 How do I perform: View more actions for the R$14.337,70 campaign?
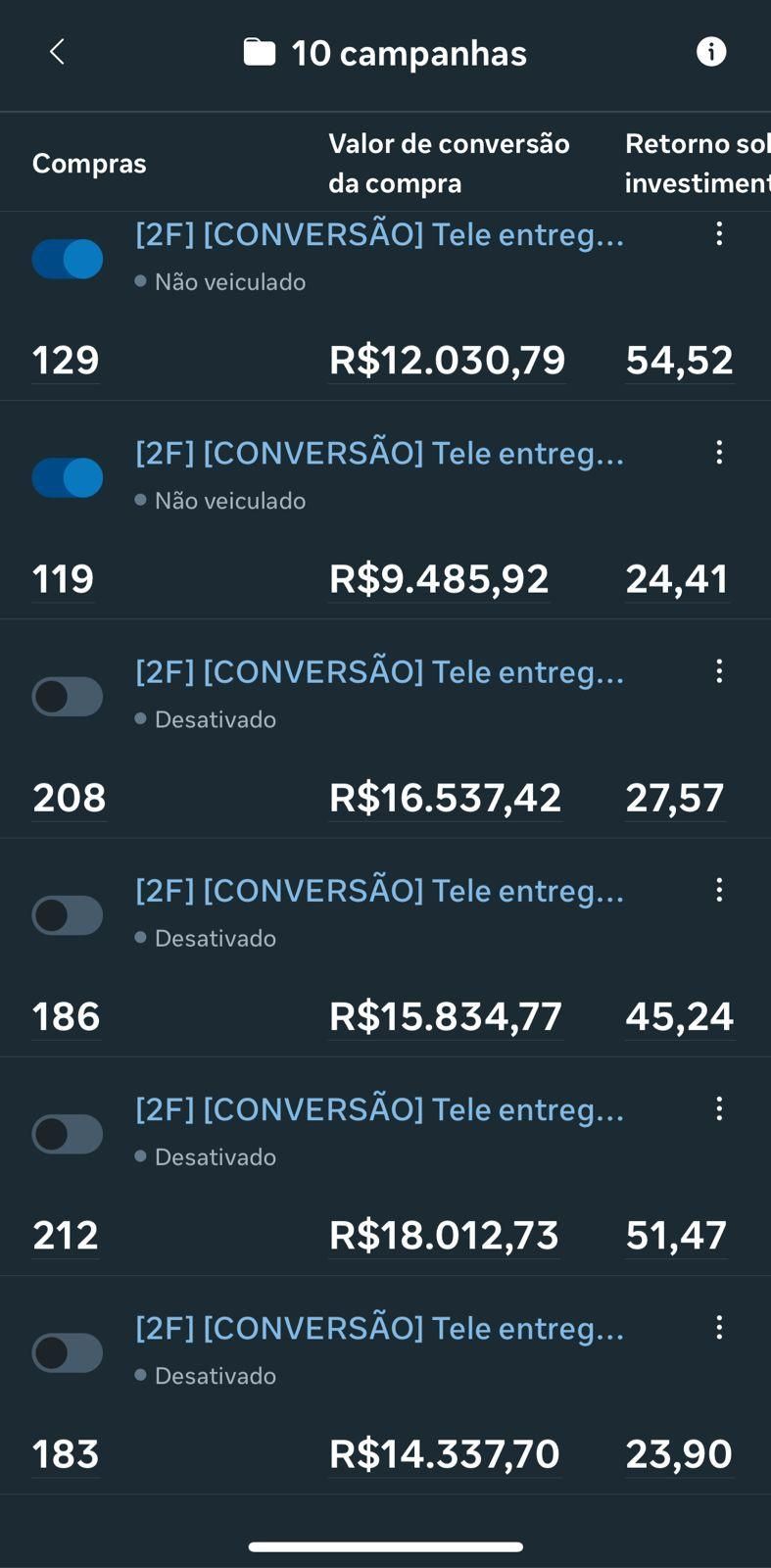719,1327
